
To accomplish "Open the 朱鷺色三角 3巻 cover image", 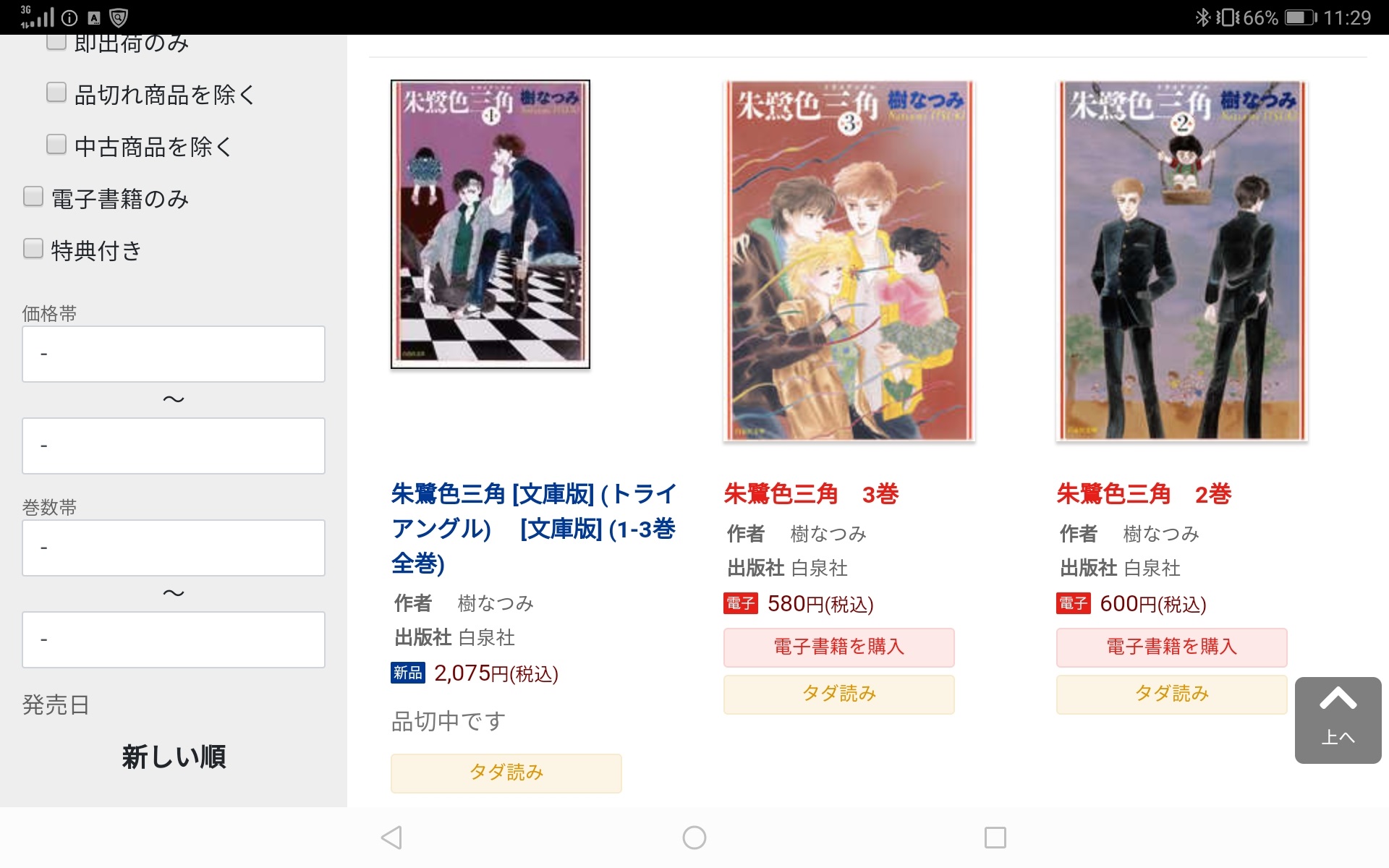I will (x=849, y=260).
